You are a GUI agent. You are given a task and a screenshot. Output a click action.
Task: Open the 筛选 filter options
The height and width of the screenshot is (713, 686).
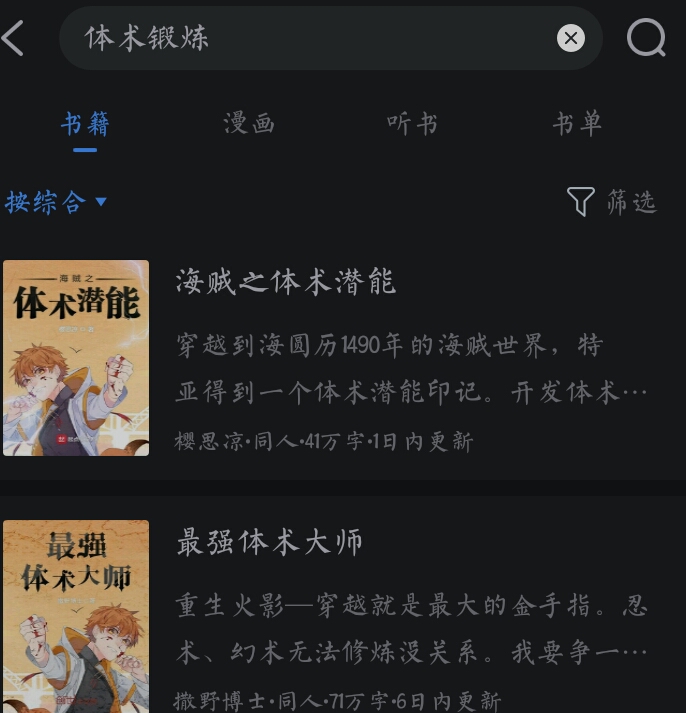(x=612, y=202)
